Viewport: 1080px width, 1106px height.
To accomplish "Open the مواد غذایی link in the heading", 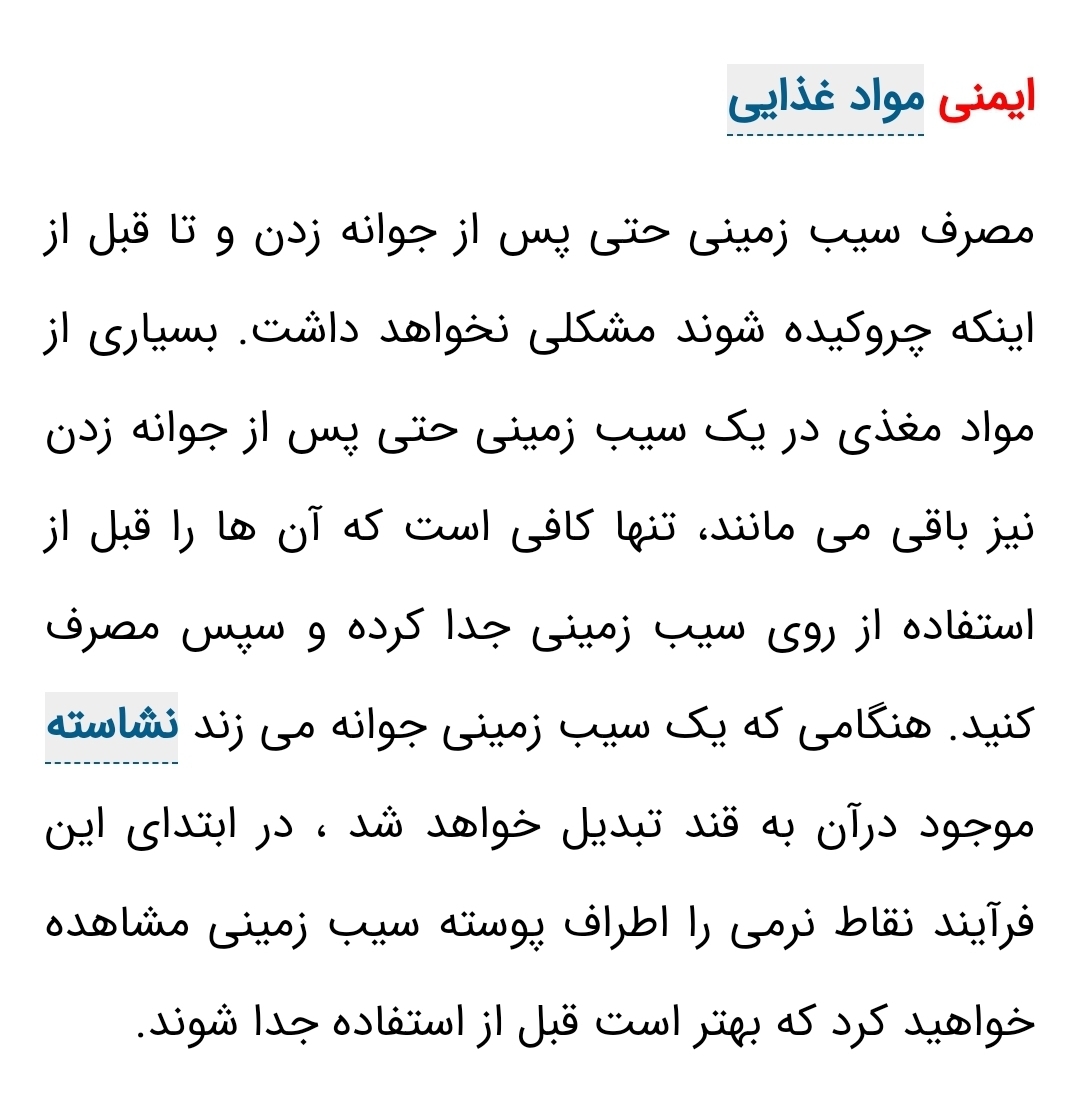I will coord(824,99).
